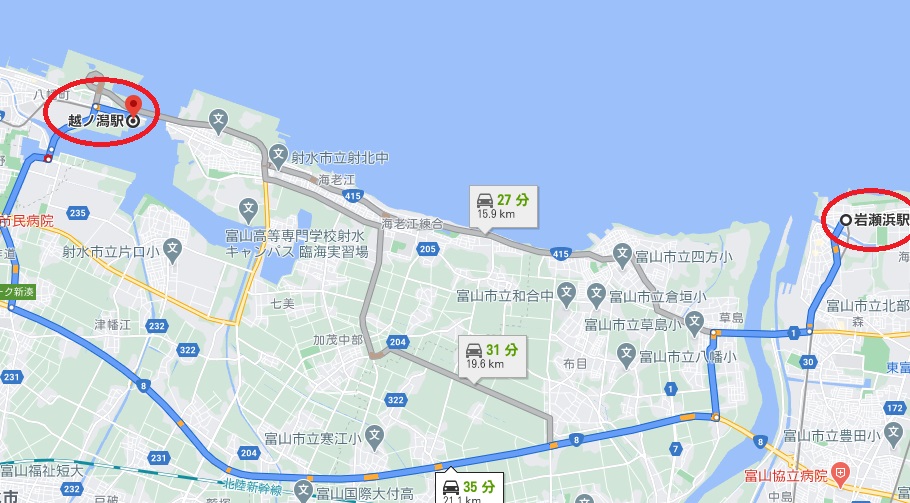Open the 射水市立片口小 school marker

click(173, 247)
